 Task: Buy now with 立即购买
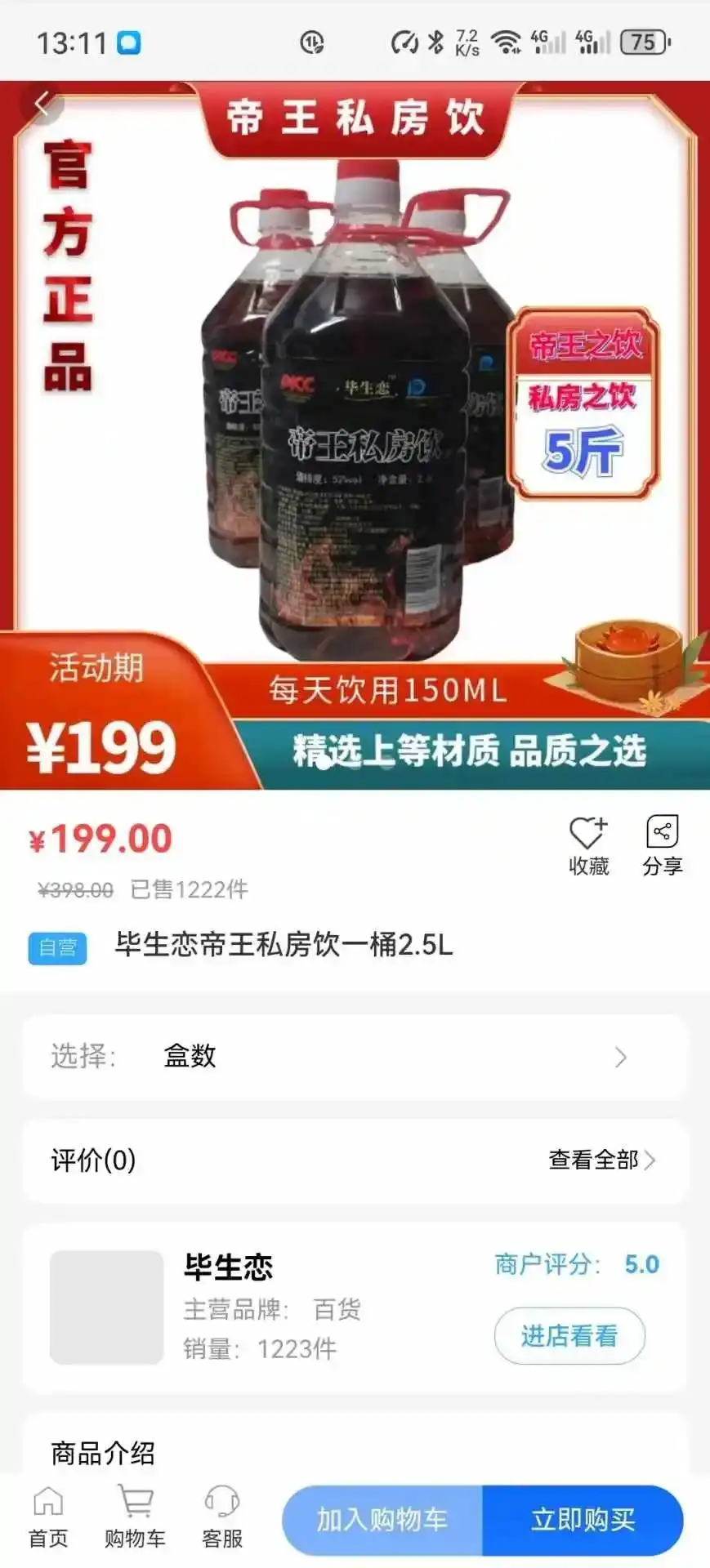click(583, 1520)
